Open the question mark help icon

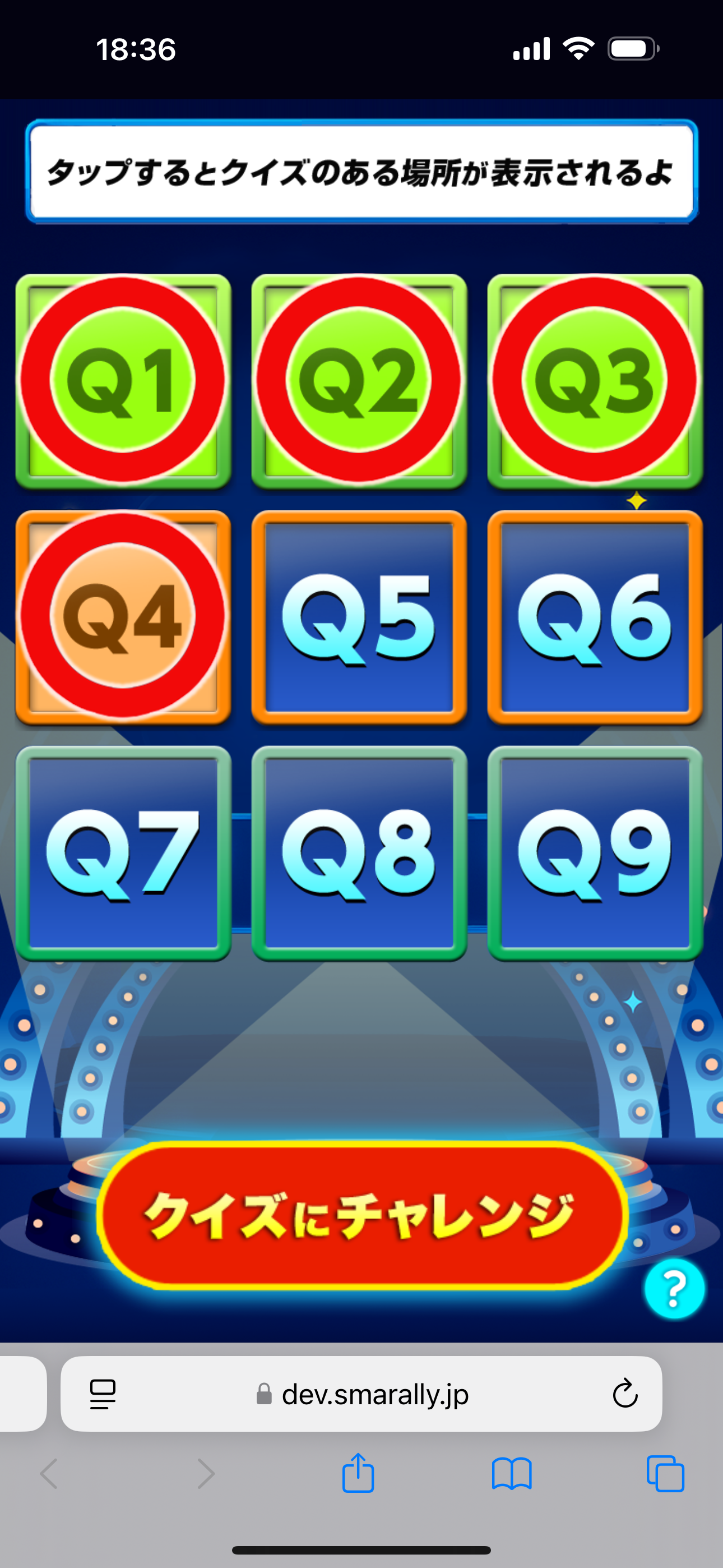tap(674, 1289)
